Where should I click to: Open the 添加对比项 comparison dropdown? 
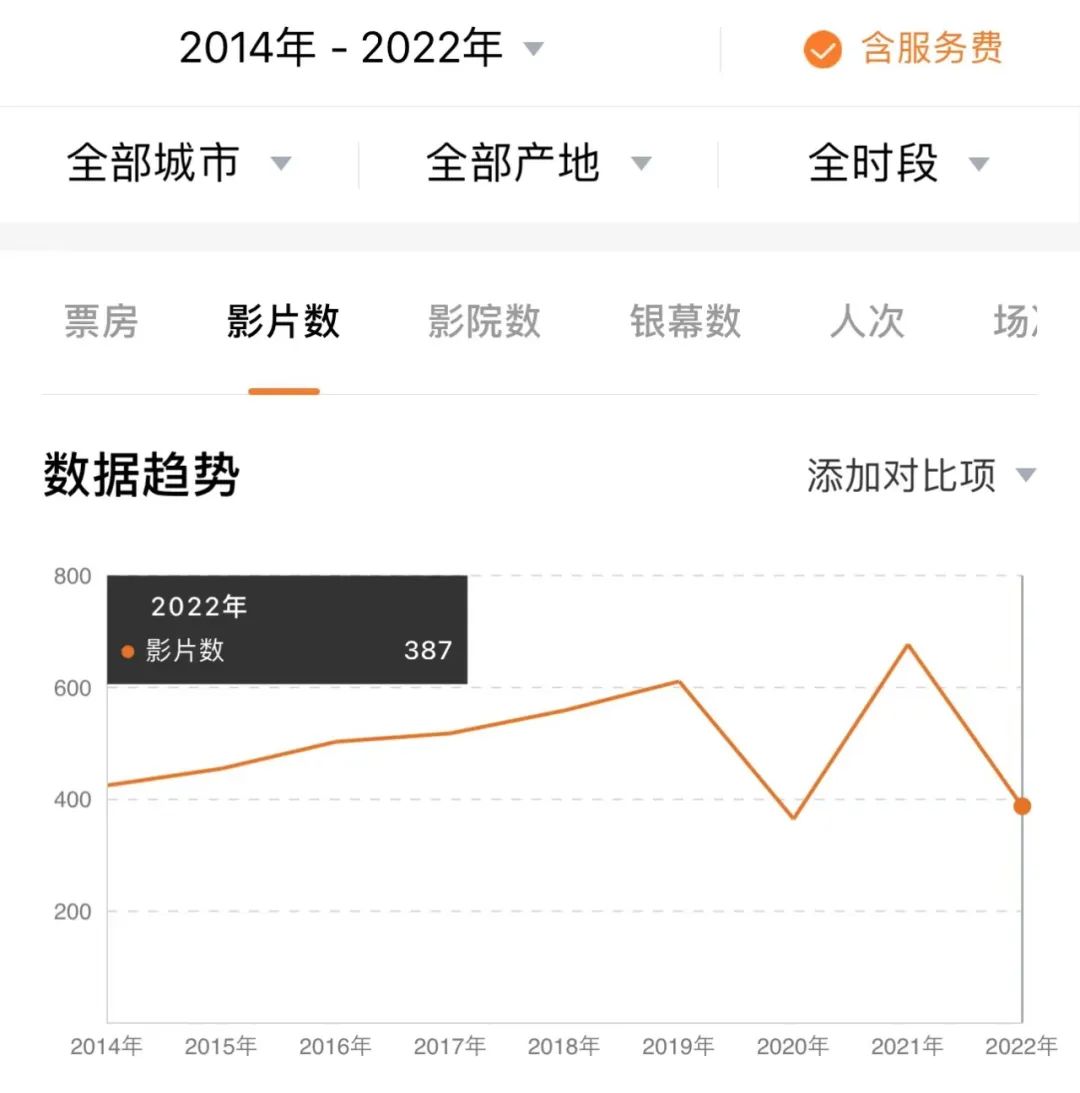pyautogui.click(x=921, y=476)
